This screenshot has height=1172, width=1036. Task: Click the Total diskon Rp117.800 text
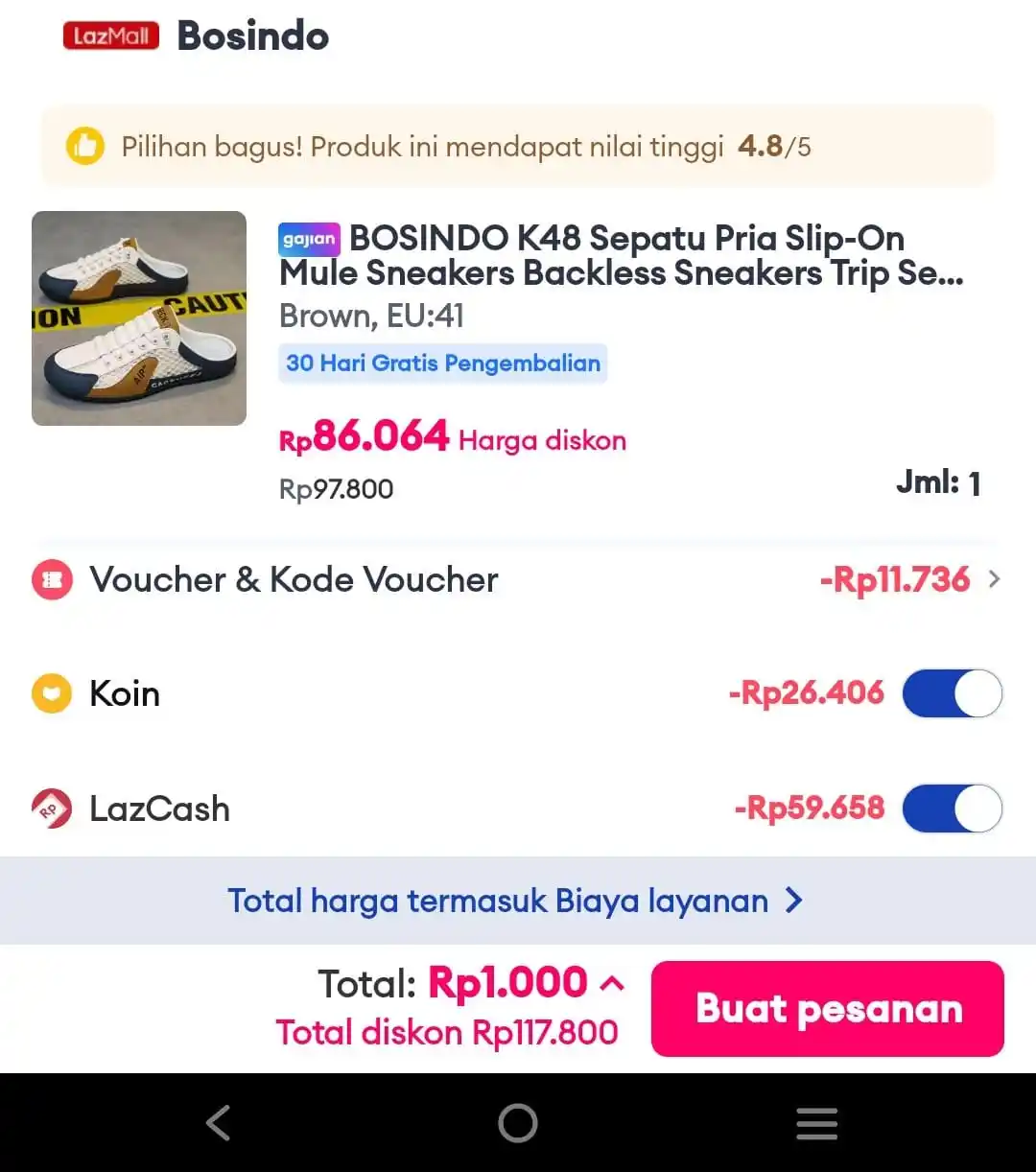(446, 1033)
